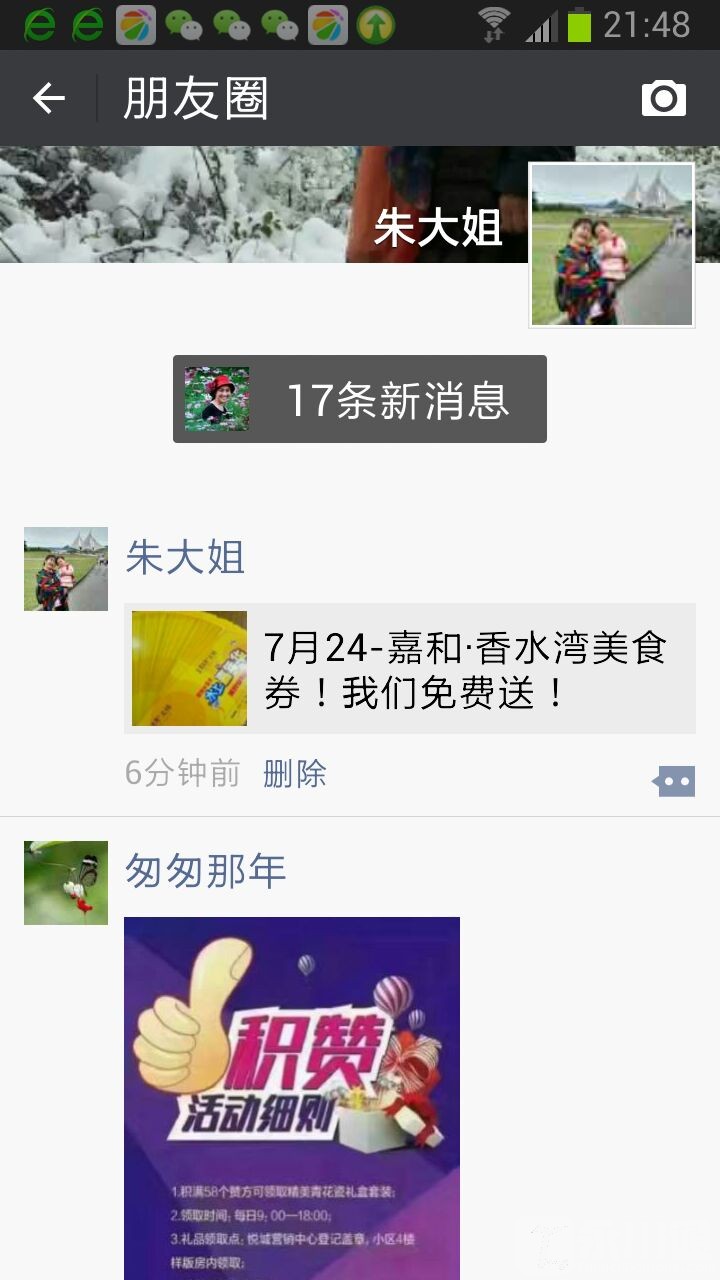The image size is (720, 1280).
Task: View the 17条新消息 notifications
Action: tap(360, 399)
